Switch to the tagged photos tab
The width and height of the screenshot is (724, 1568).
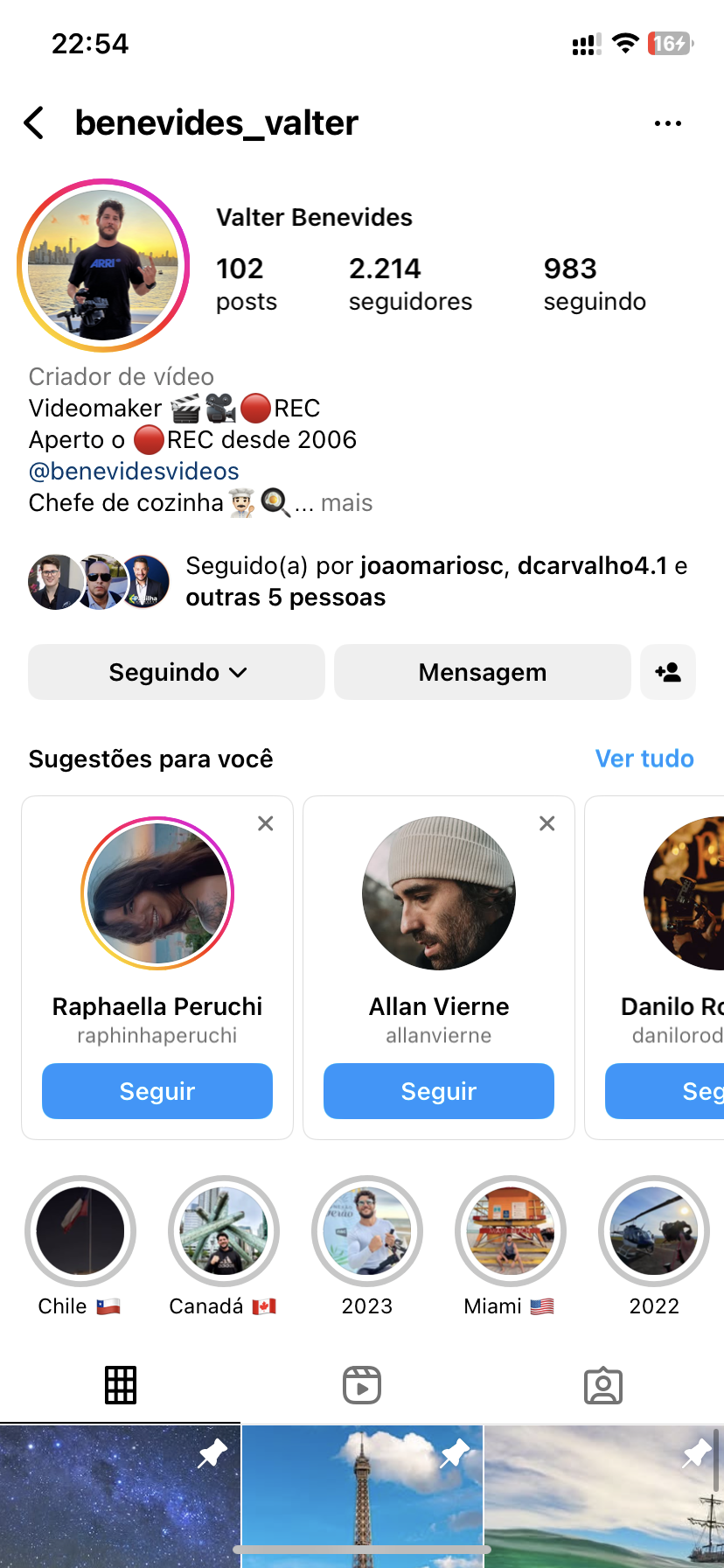click(603, 1385)
